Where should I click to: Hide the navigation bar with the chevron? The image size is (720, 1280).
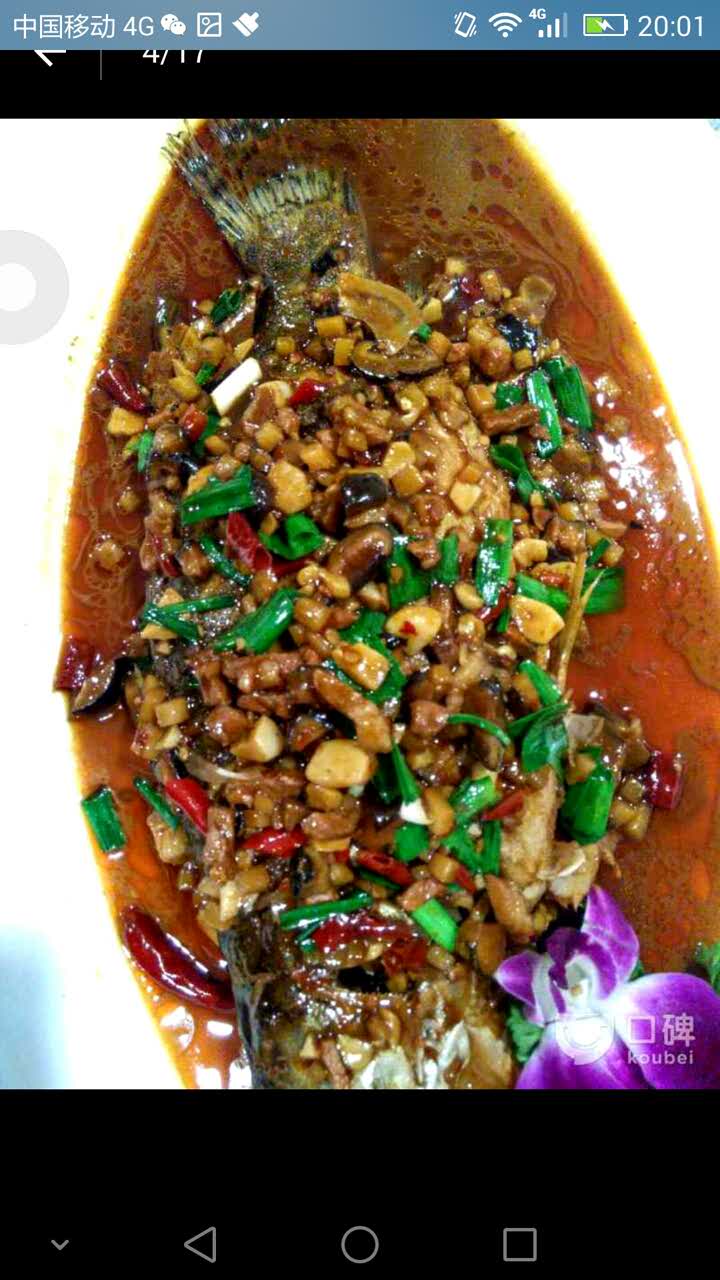[x=60, y=1245]
